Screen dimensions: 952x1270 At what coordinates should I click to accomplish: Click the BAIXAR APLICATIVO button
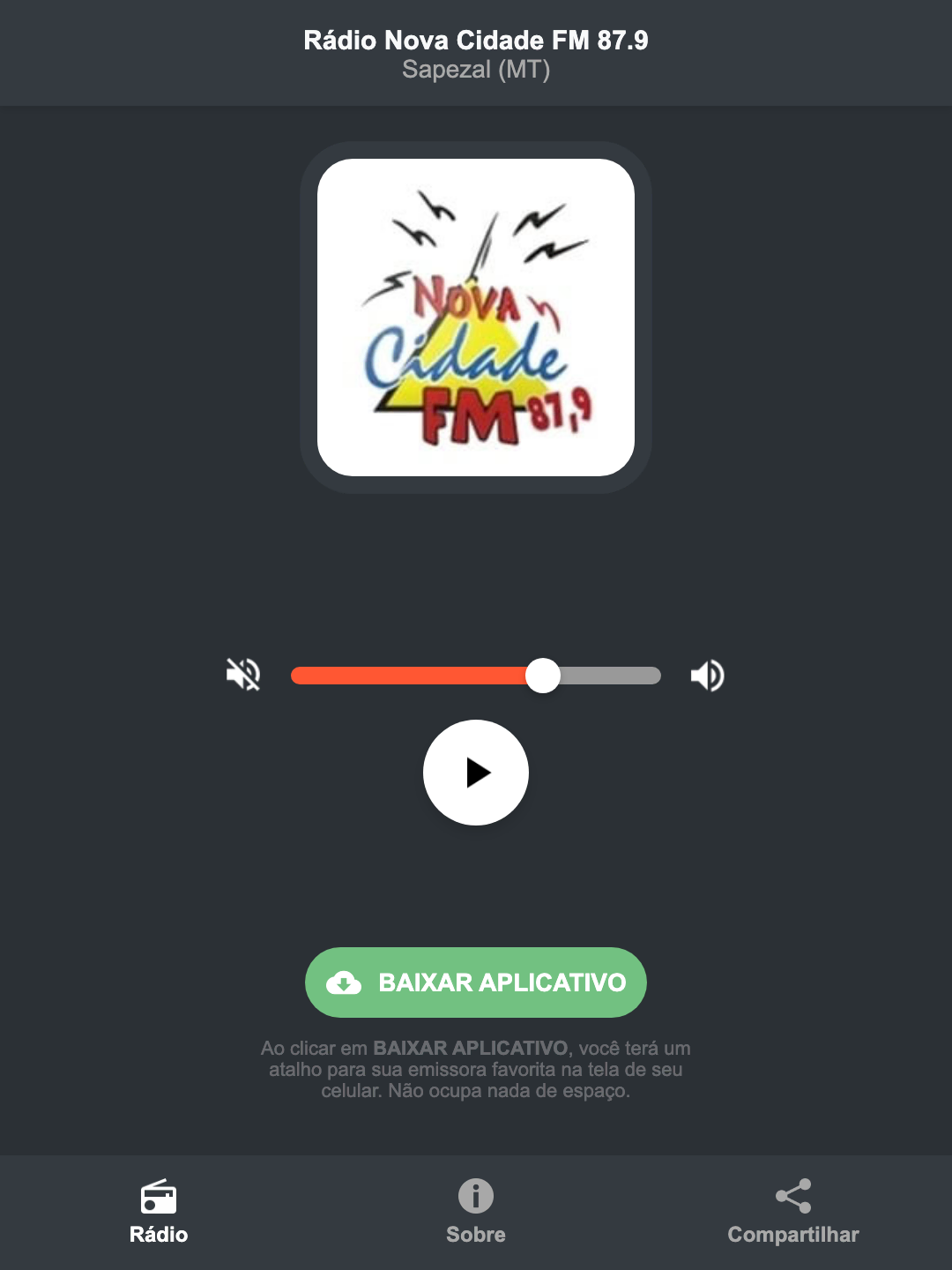coord(475,982)
